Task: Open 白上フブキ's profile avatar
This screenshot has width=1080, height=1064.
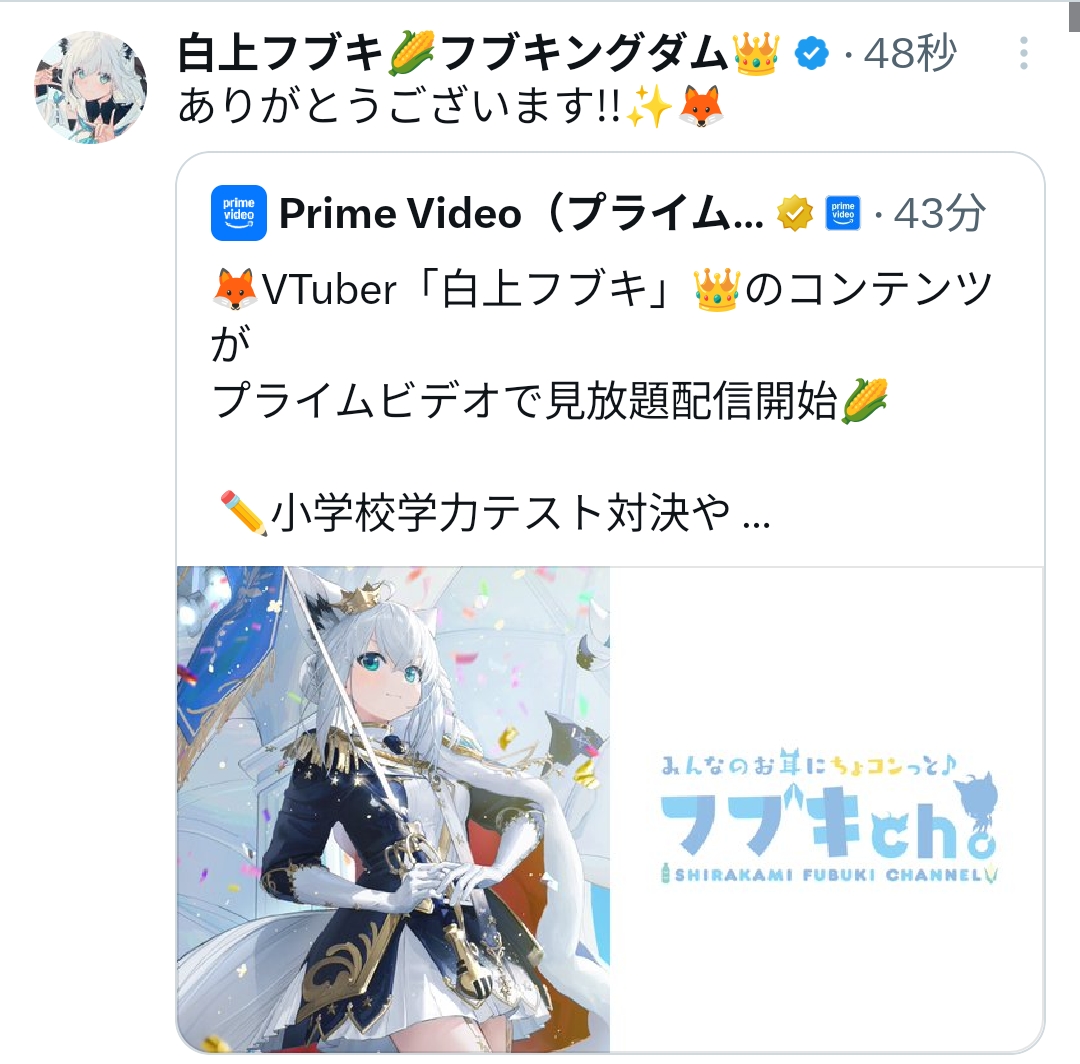Action: (91, 87)
